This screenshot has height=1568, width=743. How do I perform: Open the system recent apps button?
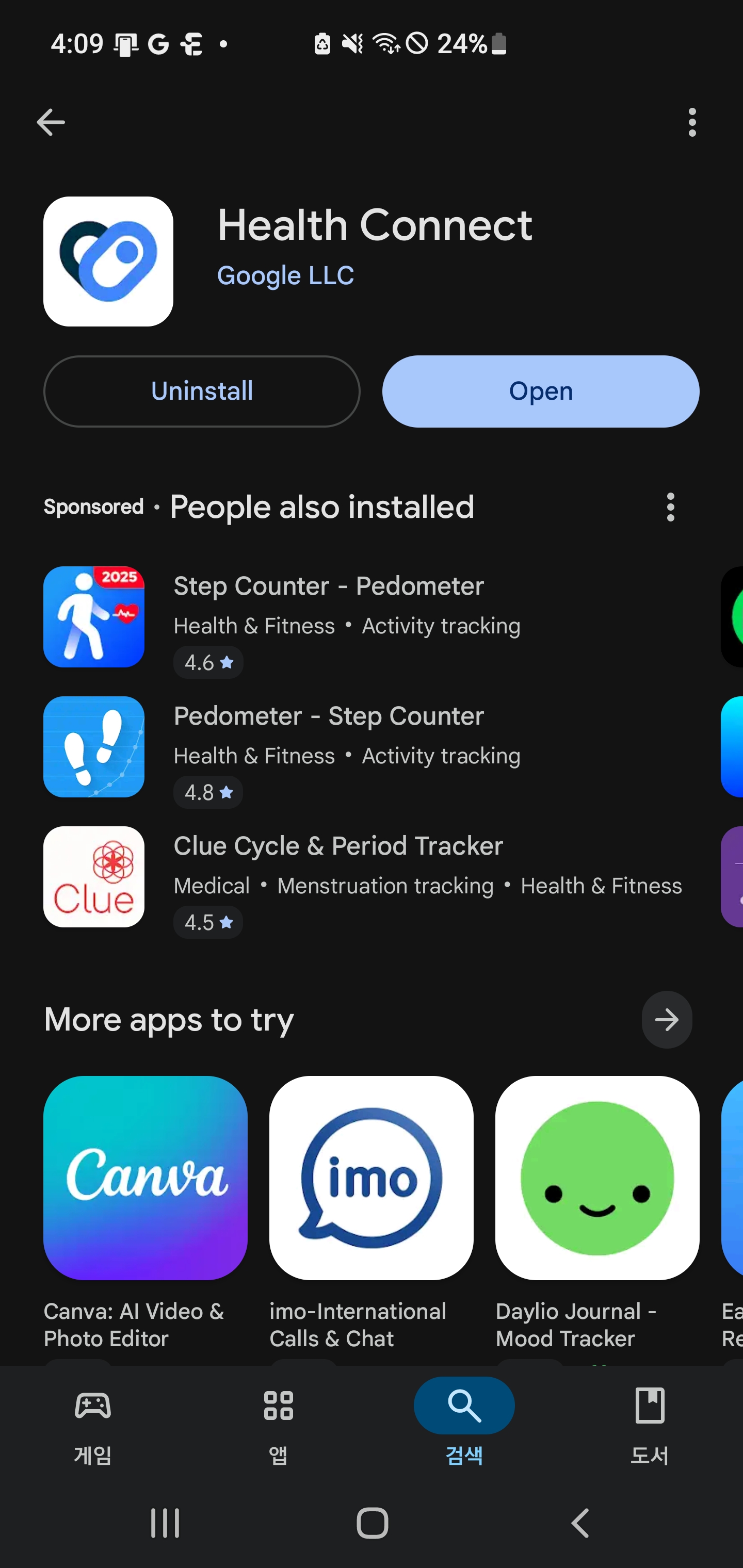click(x=165, y=1524)
